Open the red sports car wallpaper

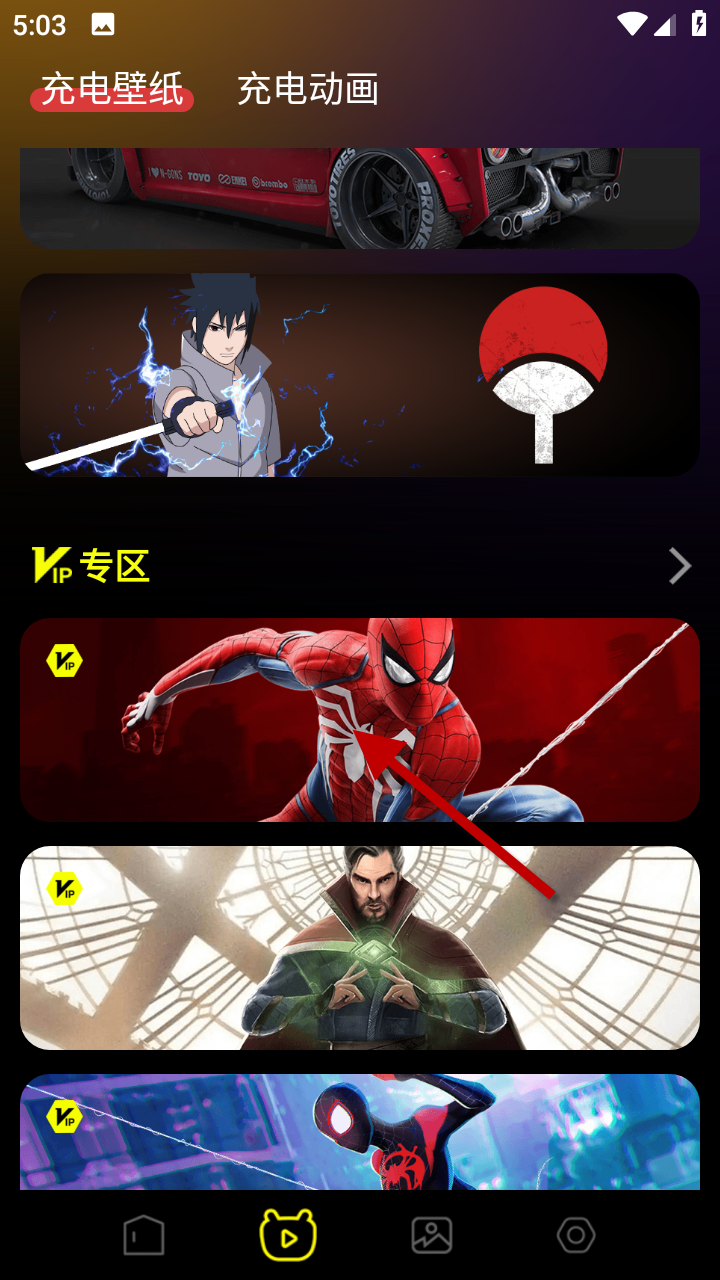click(360, 198)
